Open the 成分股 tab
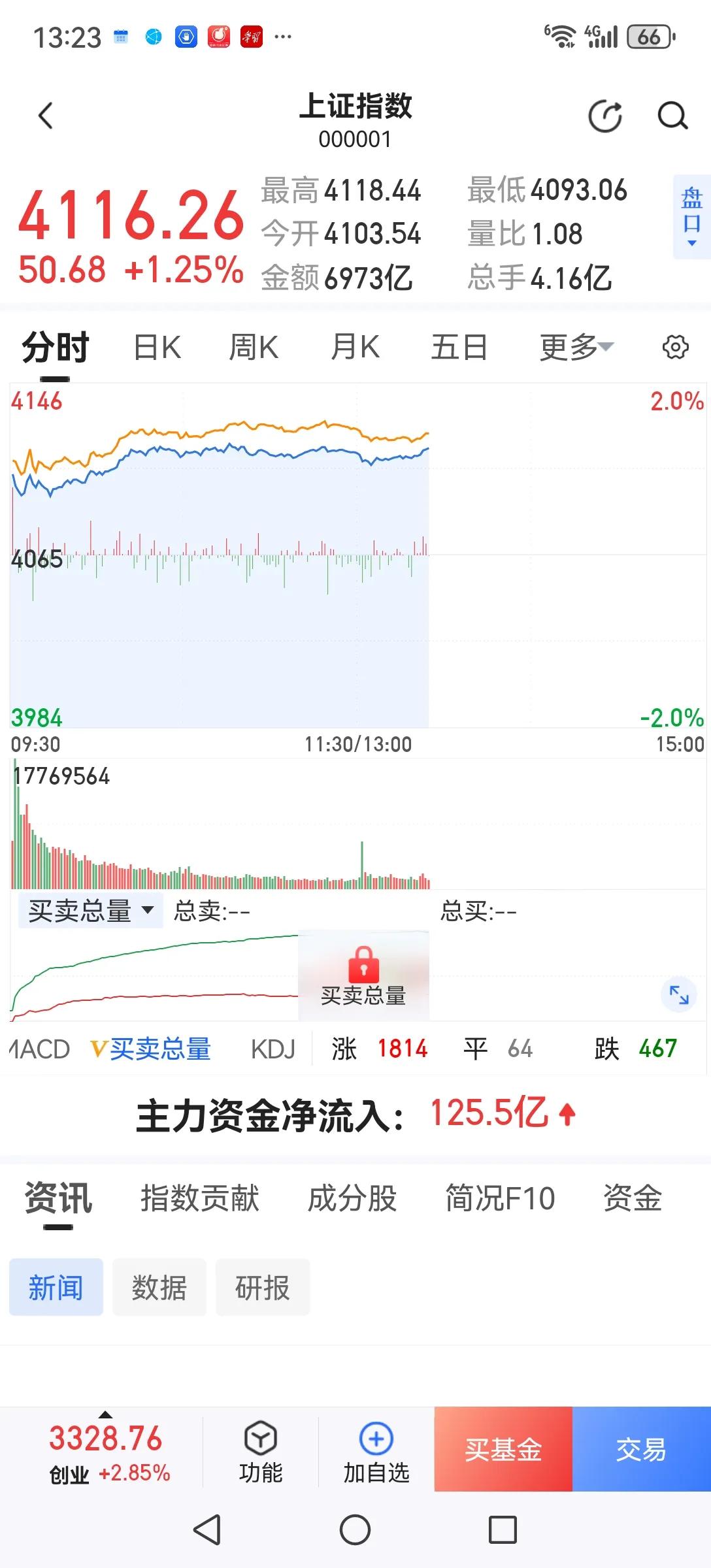711x1568 pixels. 354,1198
